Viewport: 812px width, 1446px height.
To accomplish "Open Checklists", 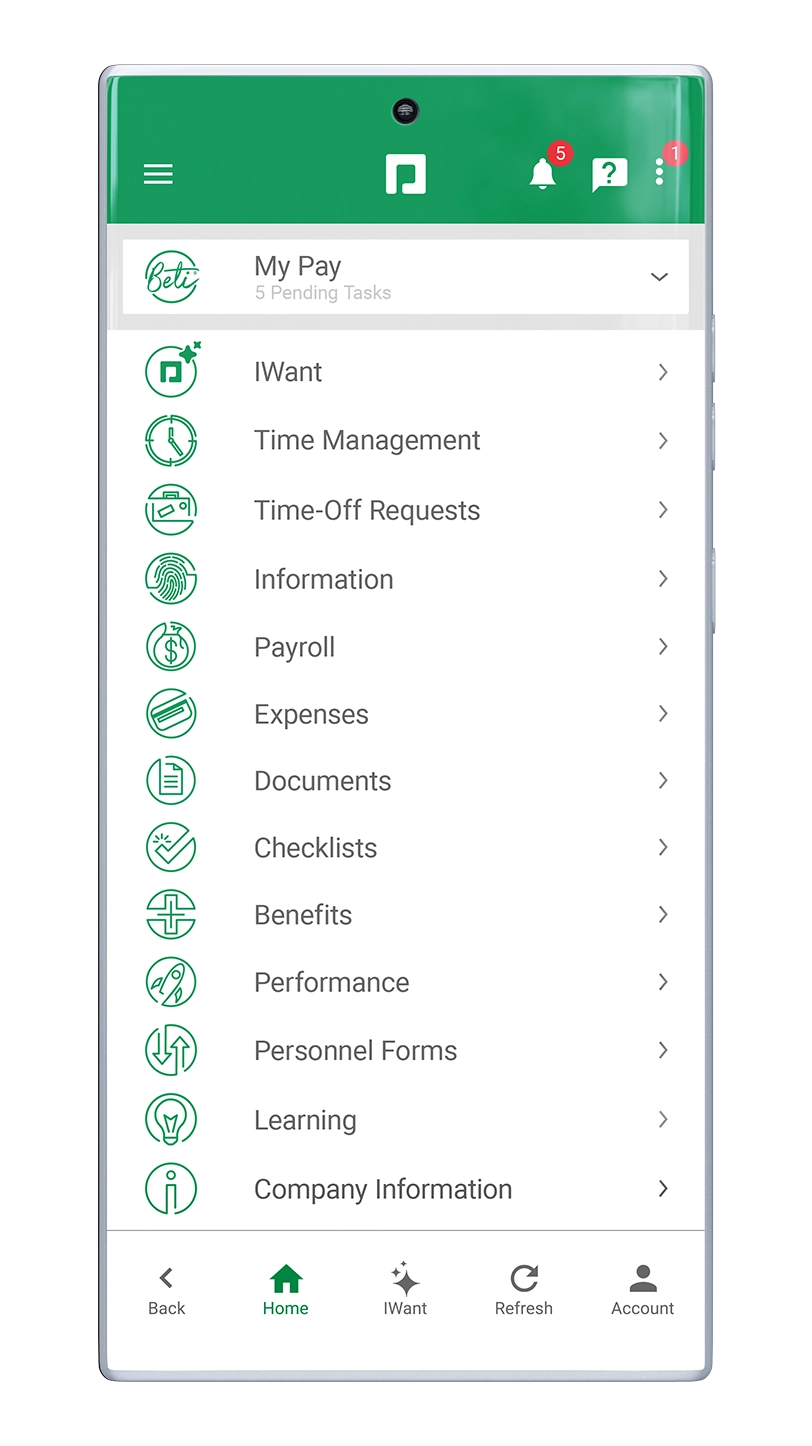I will [405, 848].
